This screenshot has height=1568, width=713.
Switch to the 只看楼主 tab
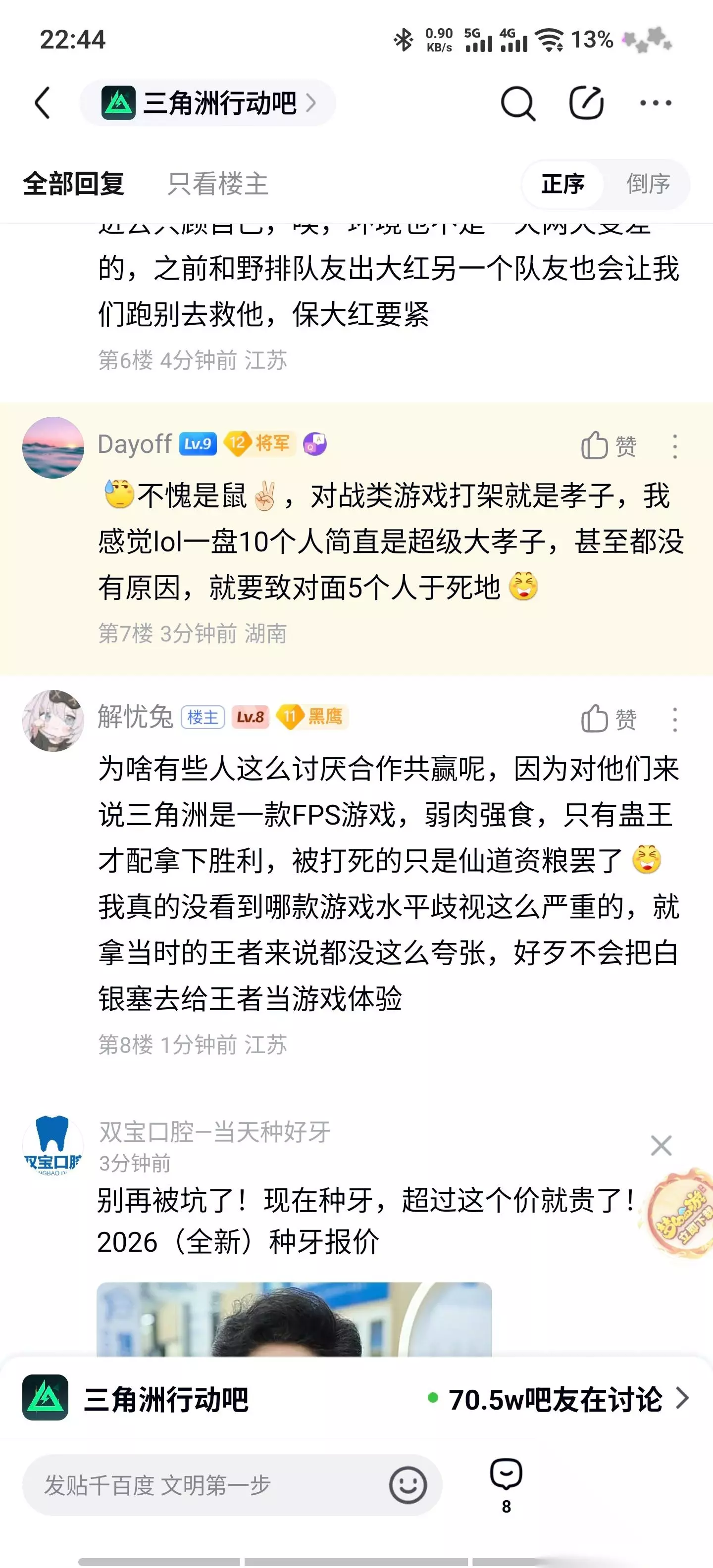(x=218, y=183)
